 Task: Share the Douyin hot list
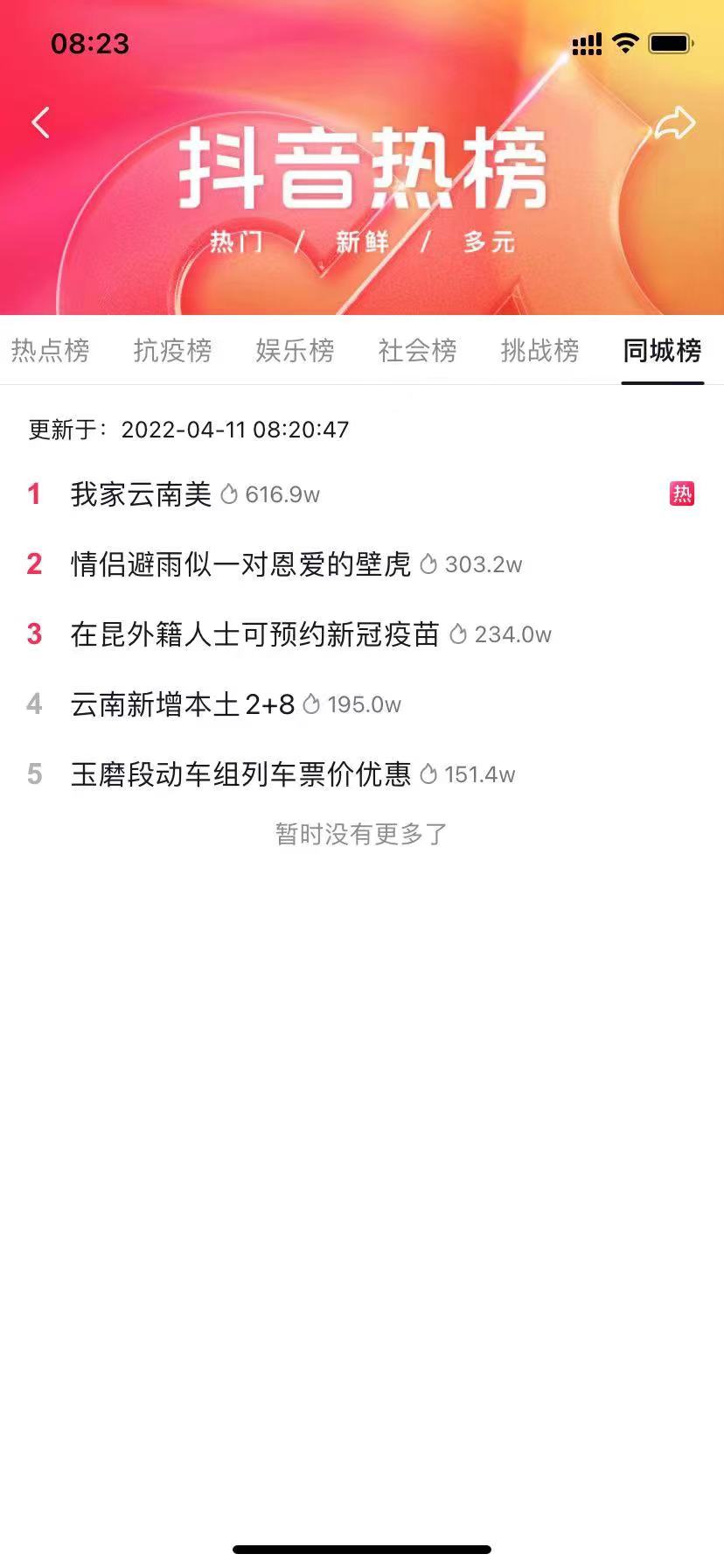point(675,123)
